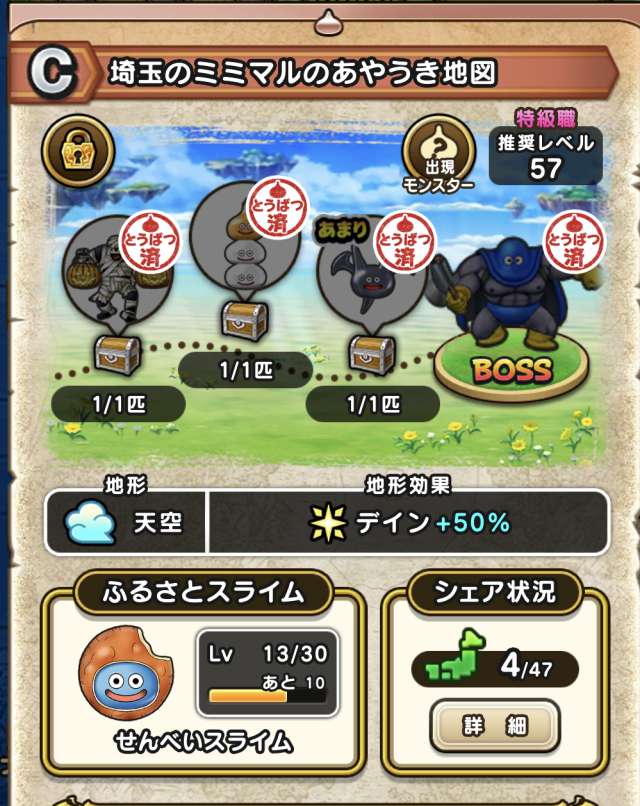Open 詳細 under シェア状況
This screenshot has width=640, height=806.
click(494, 726)
